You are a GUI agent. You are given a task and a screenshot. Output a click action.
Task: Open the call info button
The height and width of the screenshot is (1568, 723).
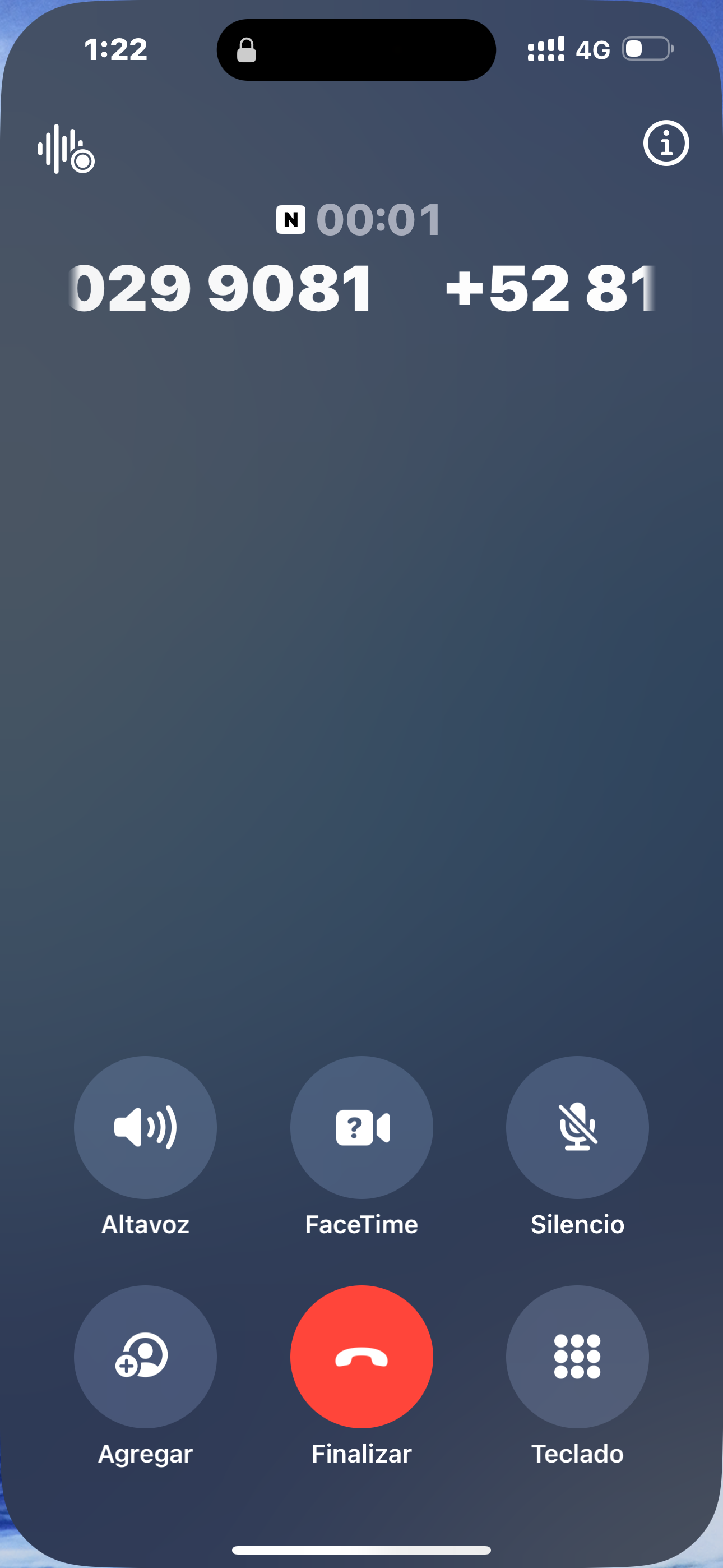666,144
